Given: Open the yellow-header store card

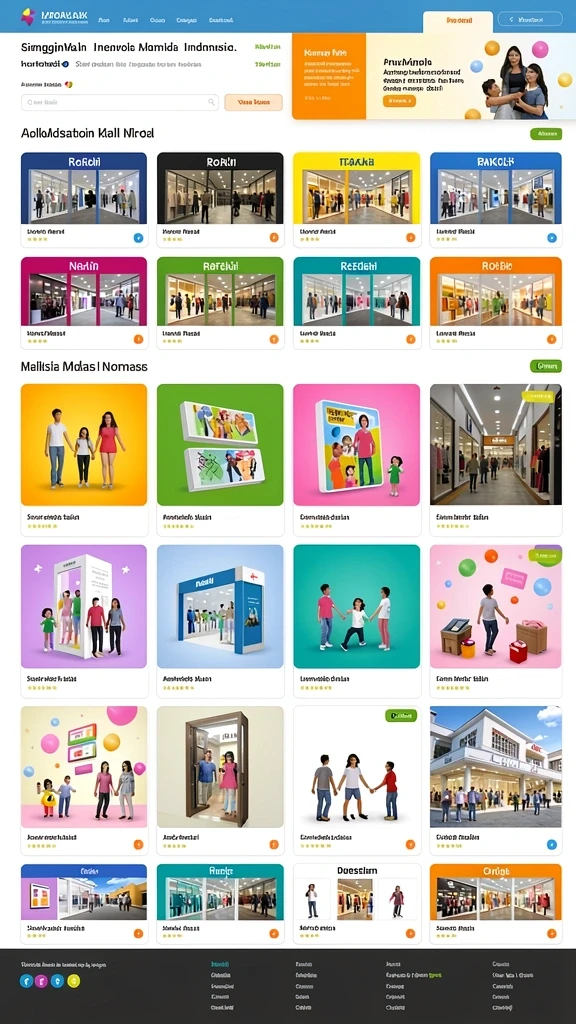Looking at the screenshot, I should click(357, 200).
